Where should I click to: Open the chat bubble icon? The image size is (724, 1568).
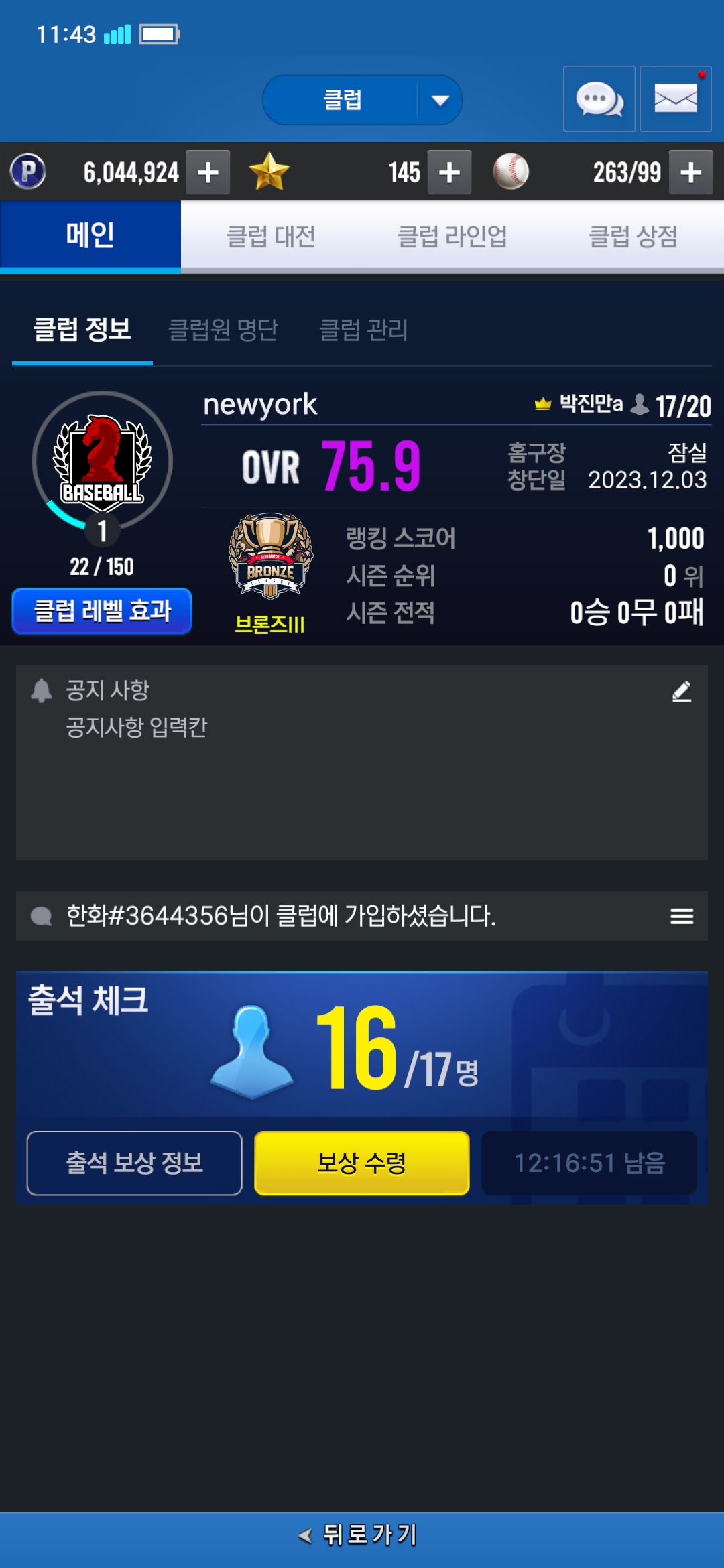pyautogui.click(x=599, y=99)
